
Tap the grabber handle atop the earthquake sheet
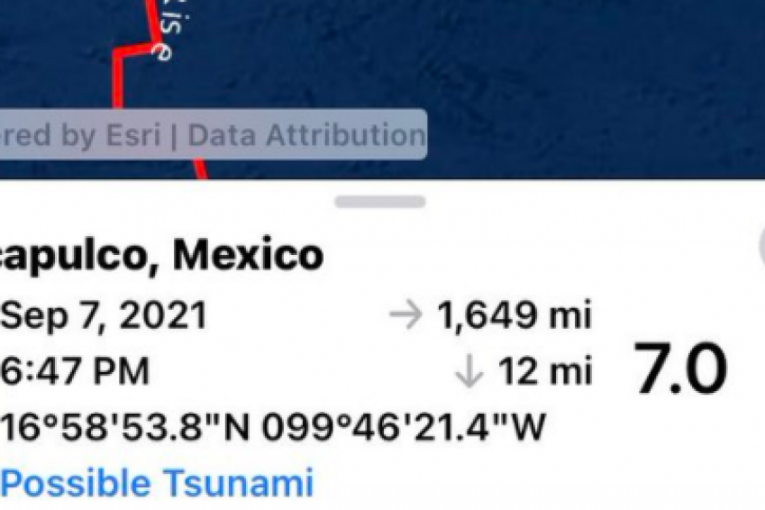click(x=380, y=202)
